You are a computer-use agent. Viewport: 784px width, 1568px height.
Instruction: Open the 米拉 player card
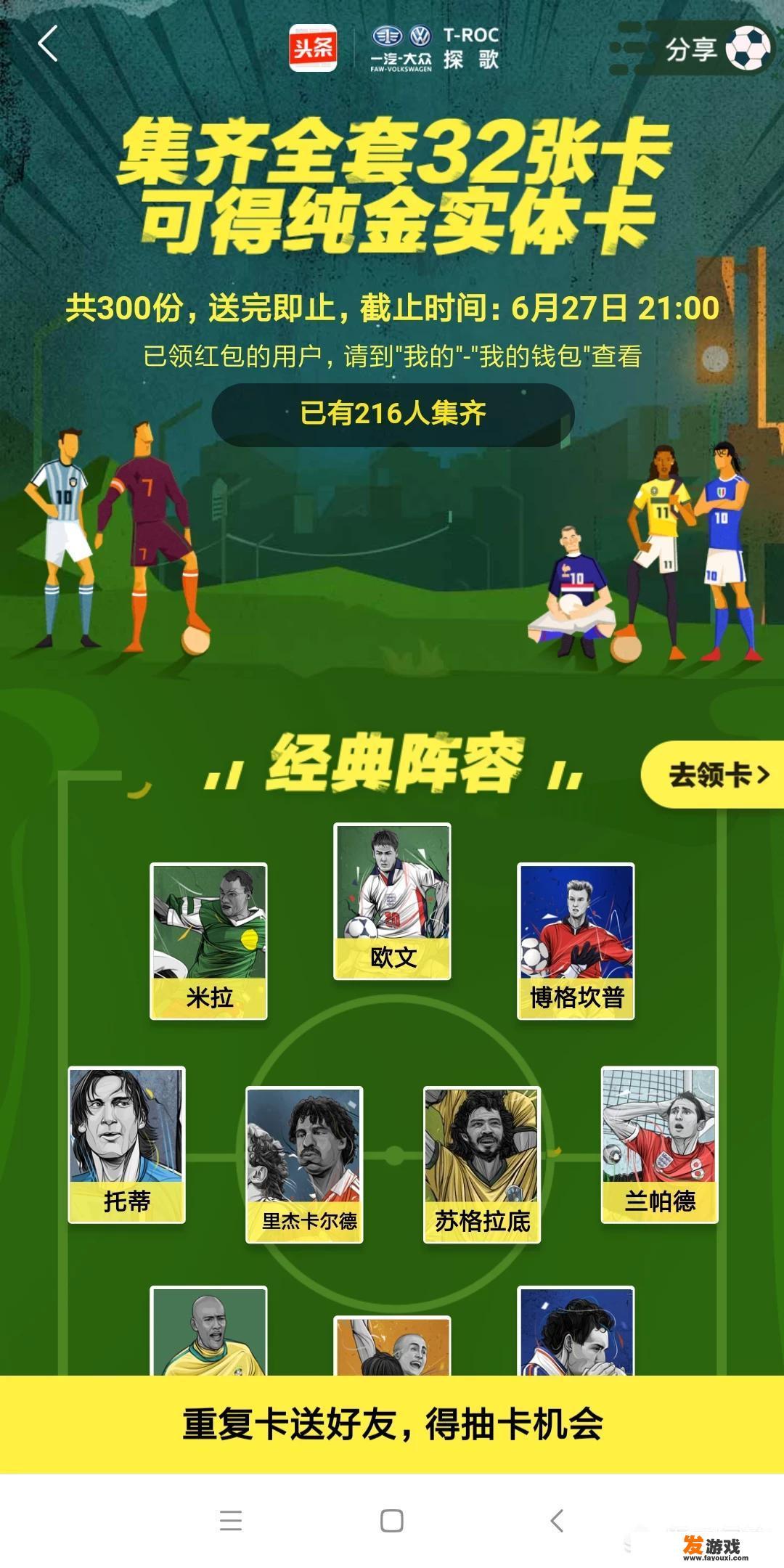pos(208,941)
